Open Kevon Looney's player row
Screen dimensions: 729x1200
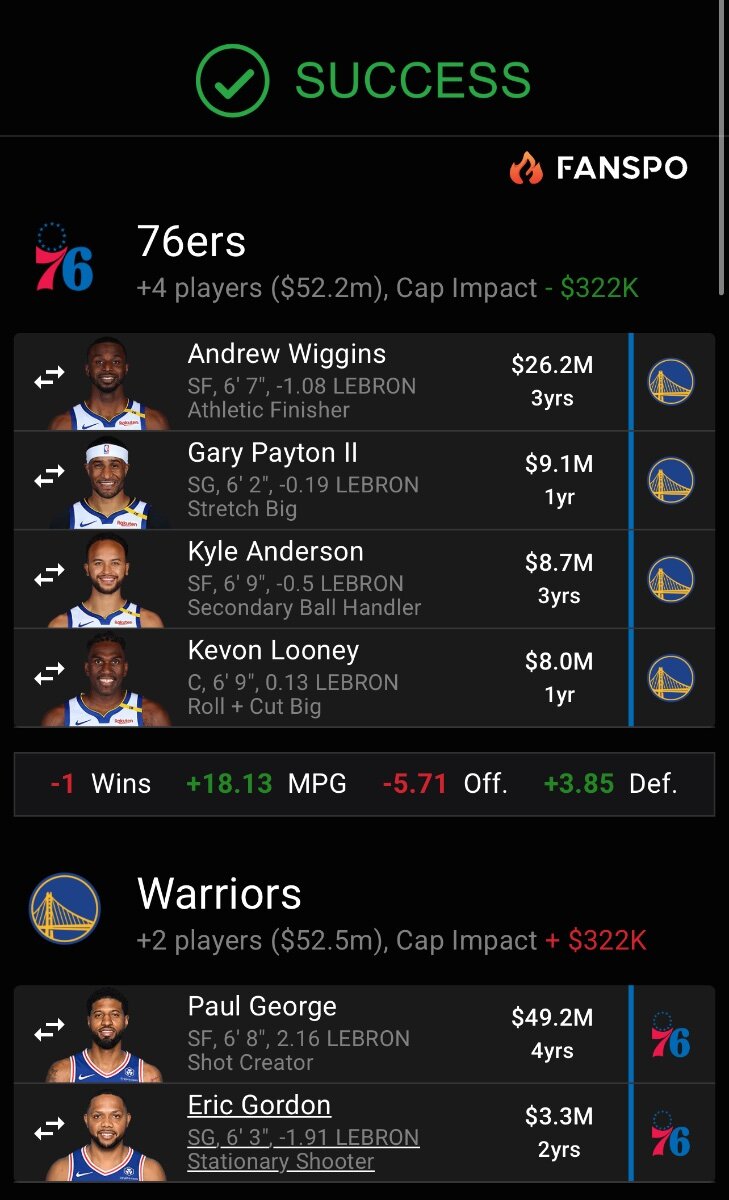(x=364, y=678)
